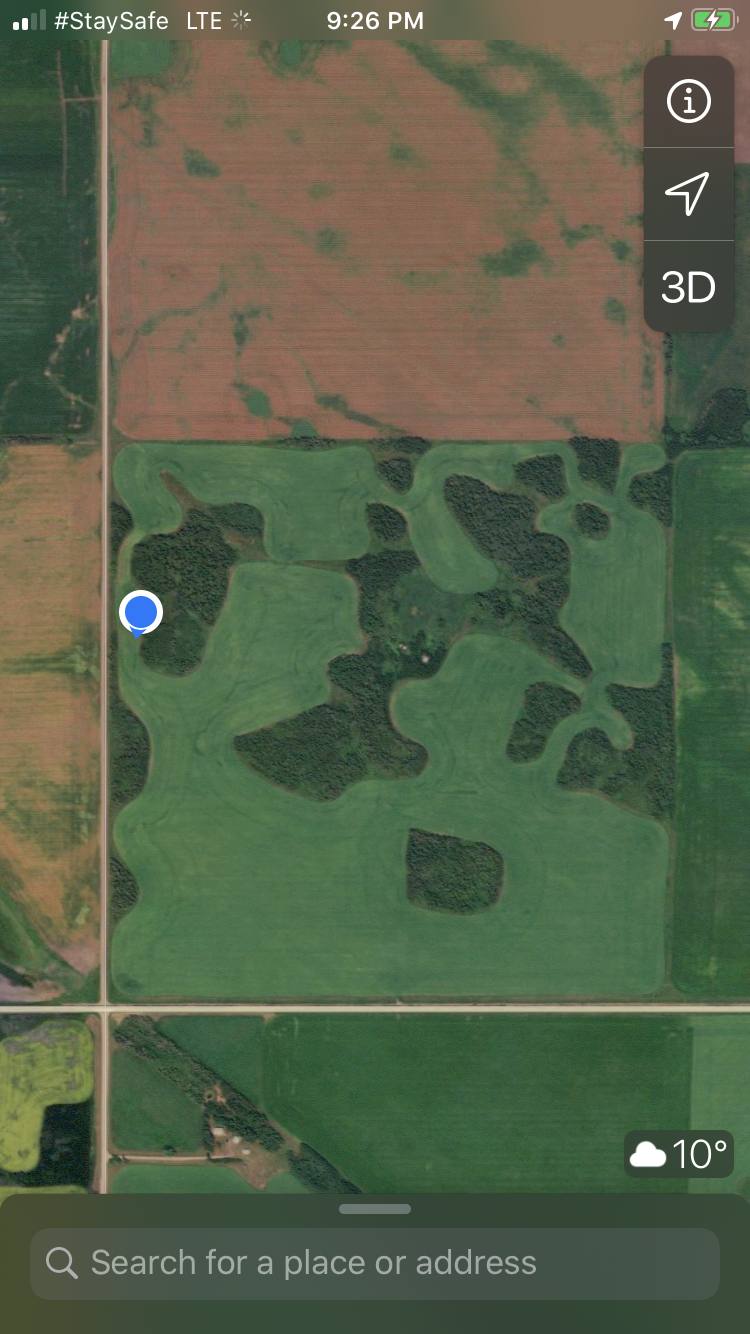Tap the search for a place field
The image size is (750, 1334).
tap(375, 1263)
